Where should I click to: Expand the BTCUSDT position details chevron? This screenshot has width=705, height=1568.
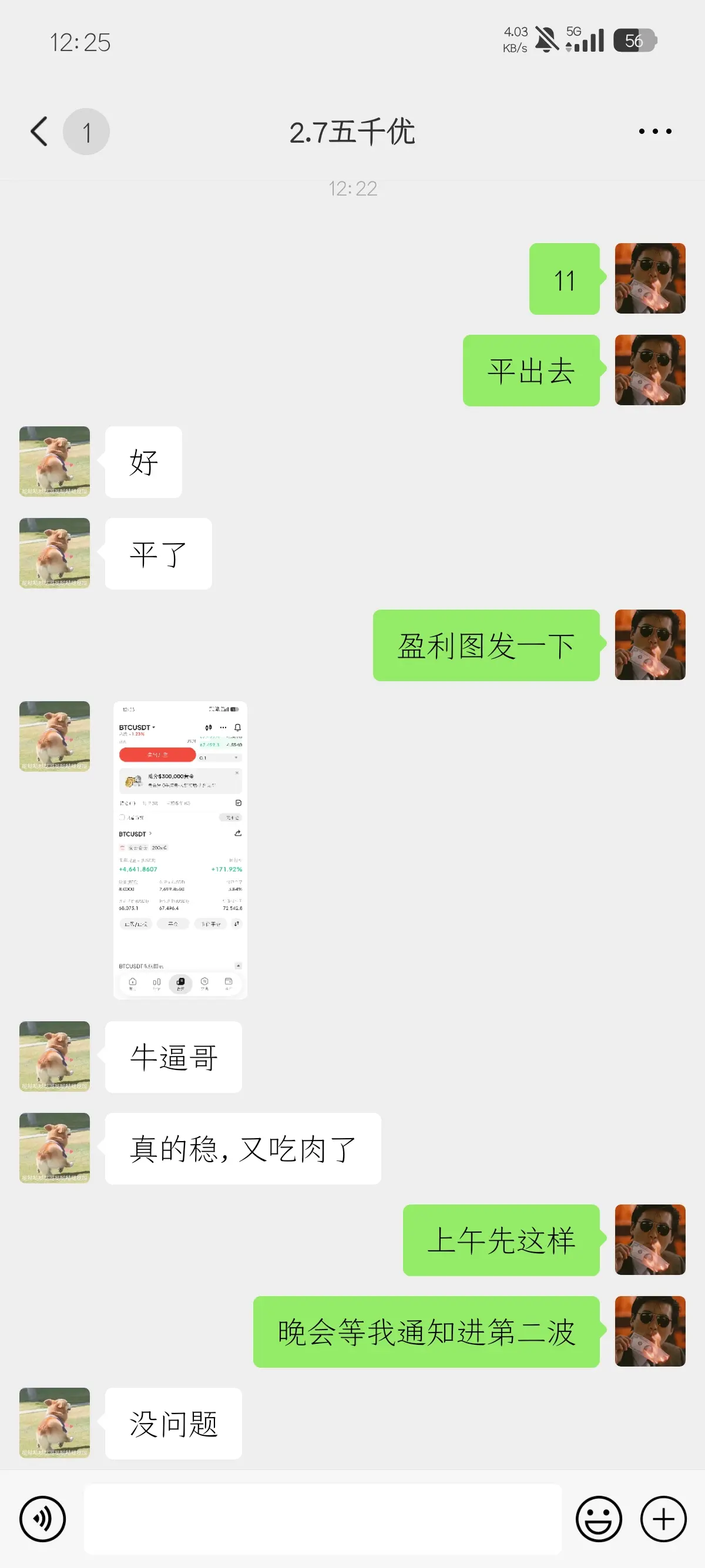(151, 835)
